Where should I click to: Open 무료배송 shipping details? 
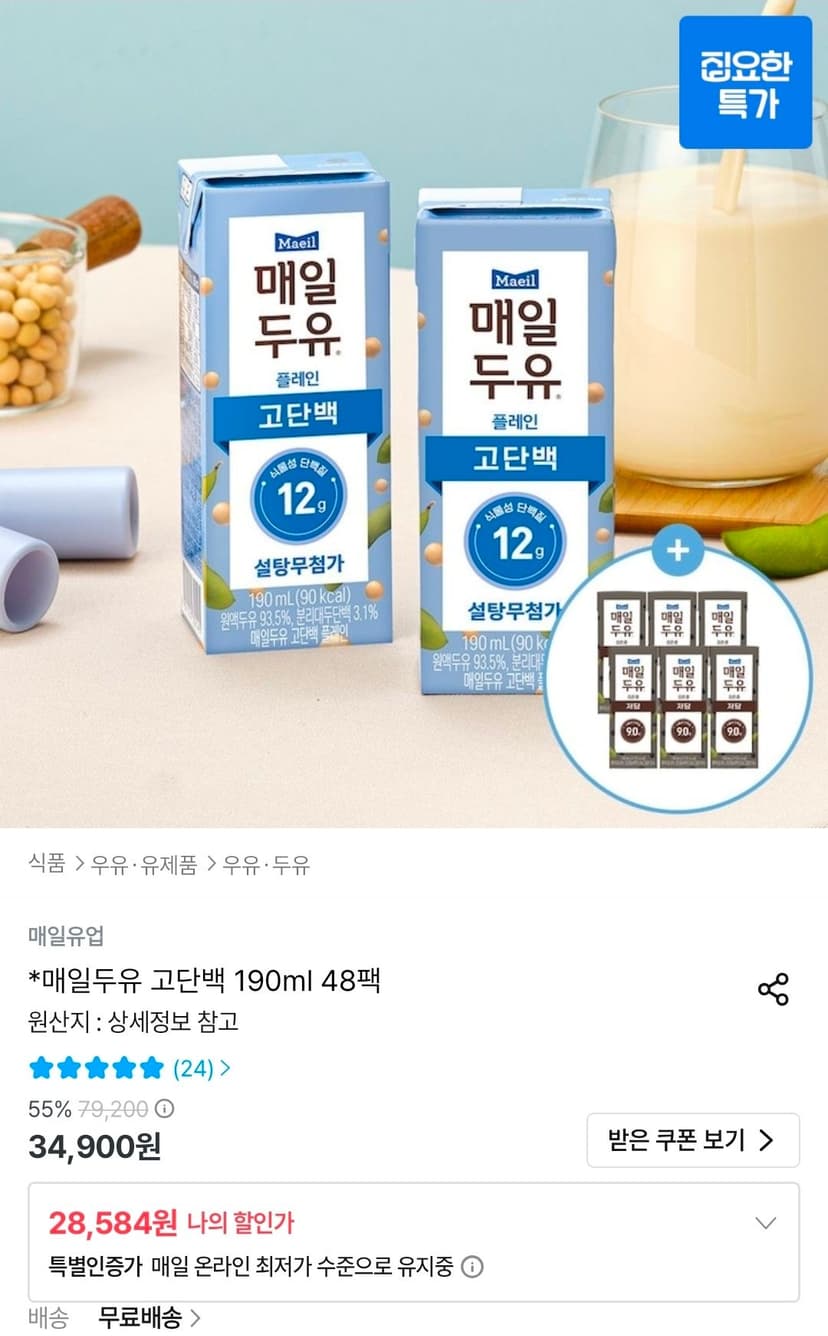click(x=149, y=1317)
